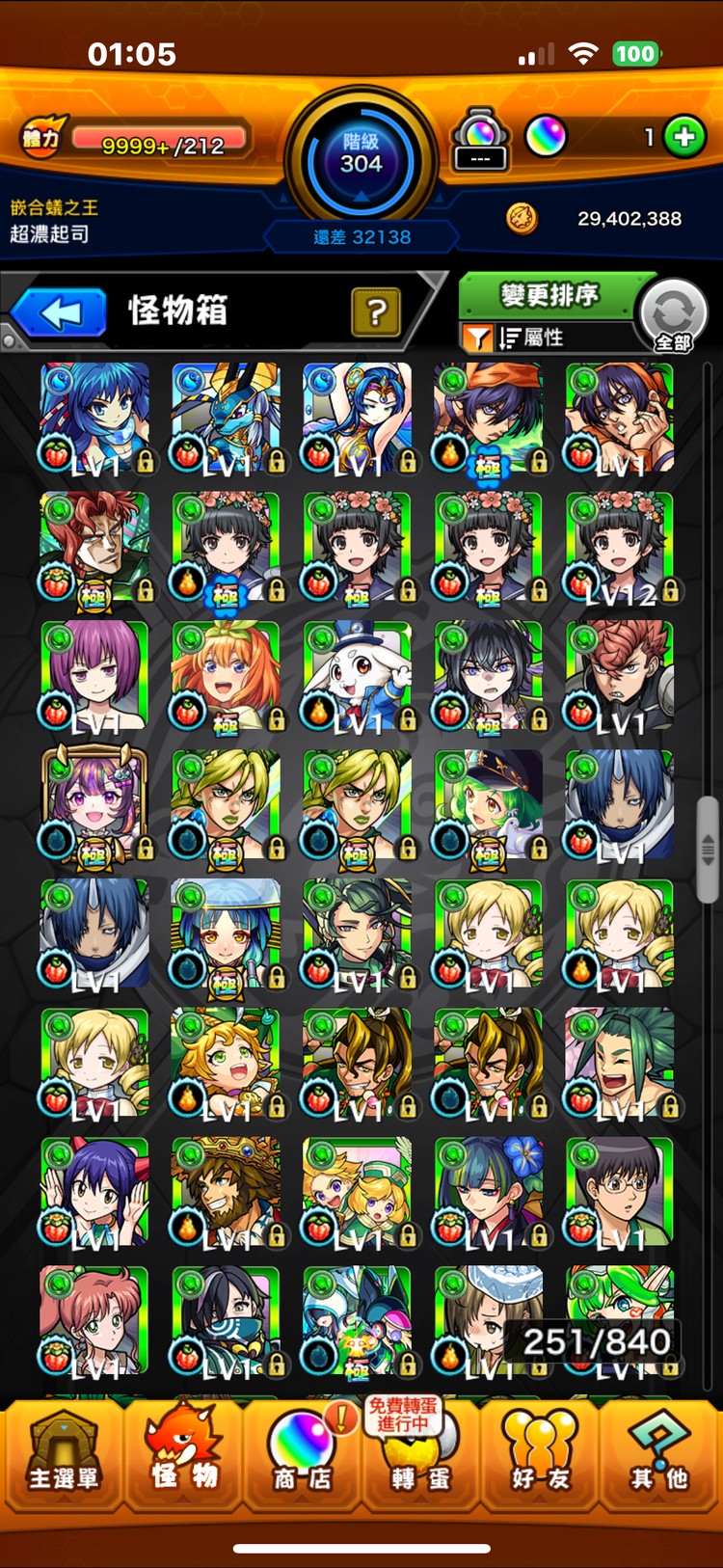This screenshot has width=723, height=1568.
Task: Select the LV12 flower-crown girl monster
Action: coord(619,547)
